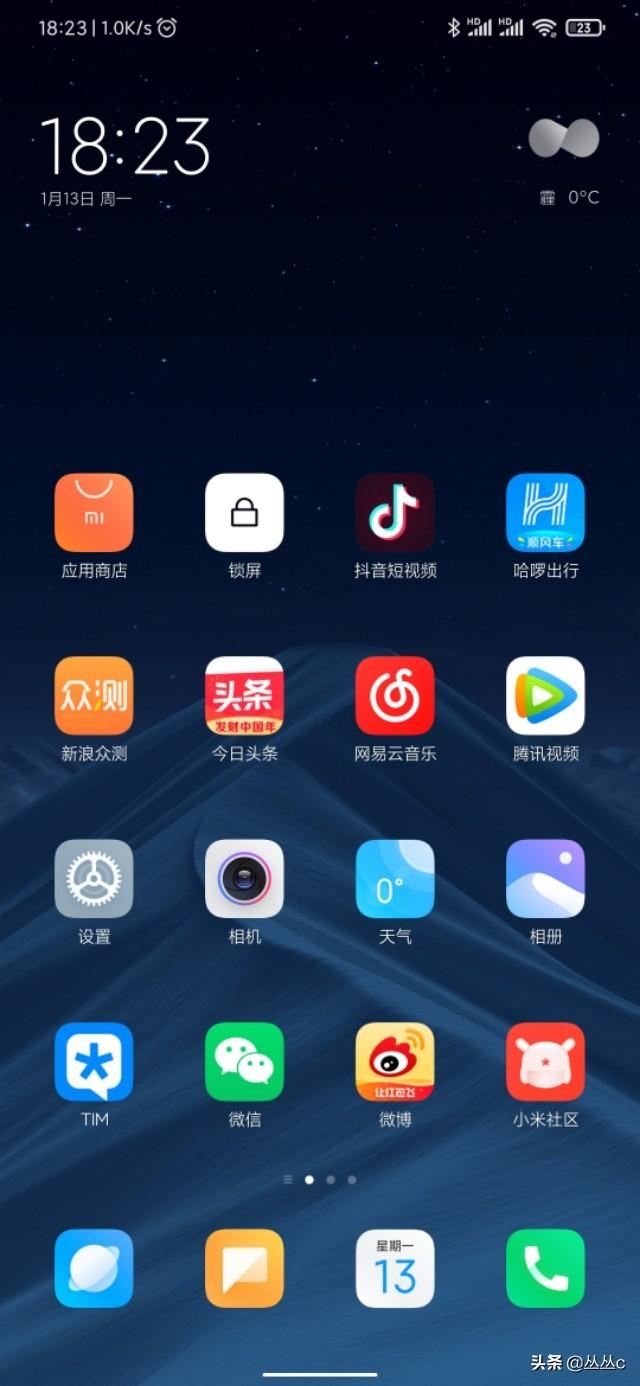Open 小米社区 community app
Viewport: 640px width, 1386px height.
(x=545, y=1062)
